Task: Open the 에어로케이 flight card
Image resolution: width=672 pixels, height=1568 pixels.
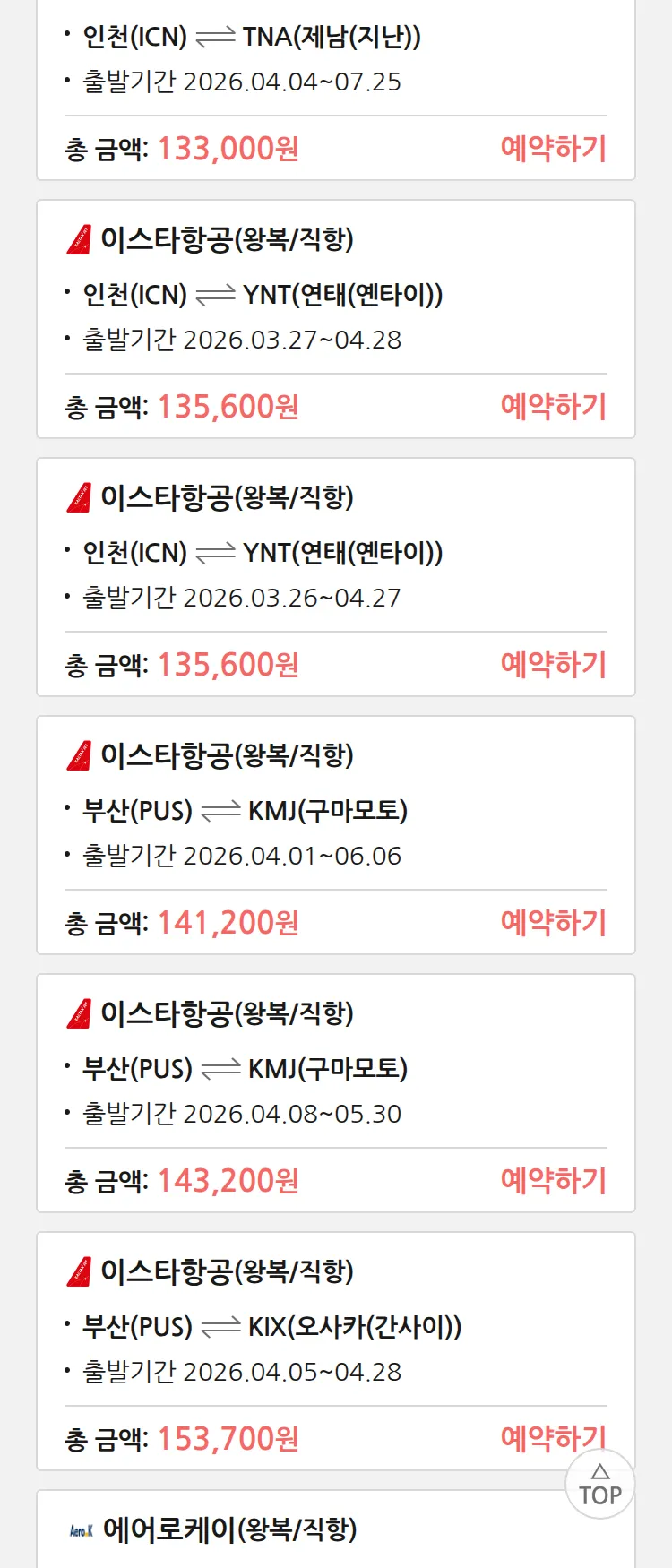Action: 229,1530
